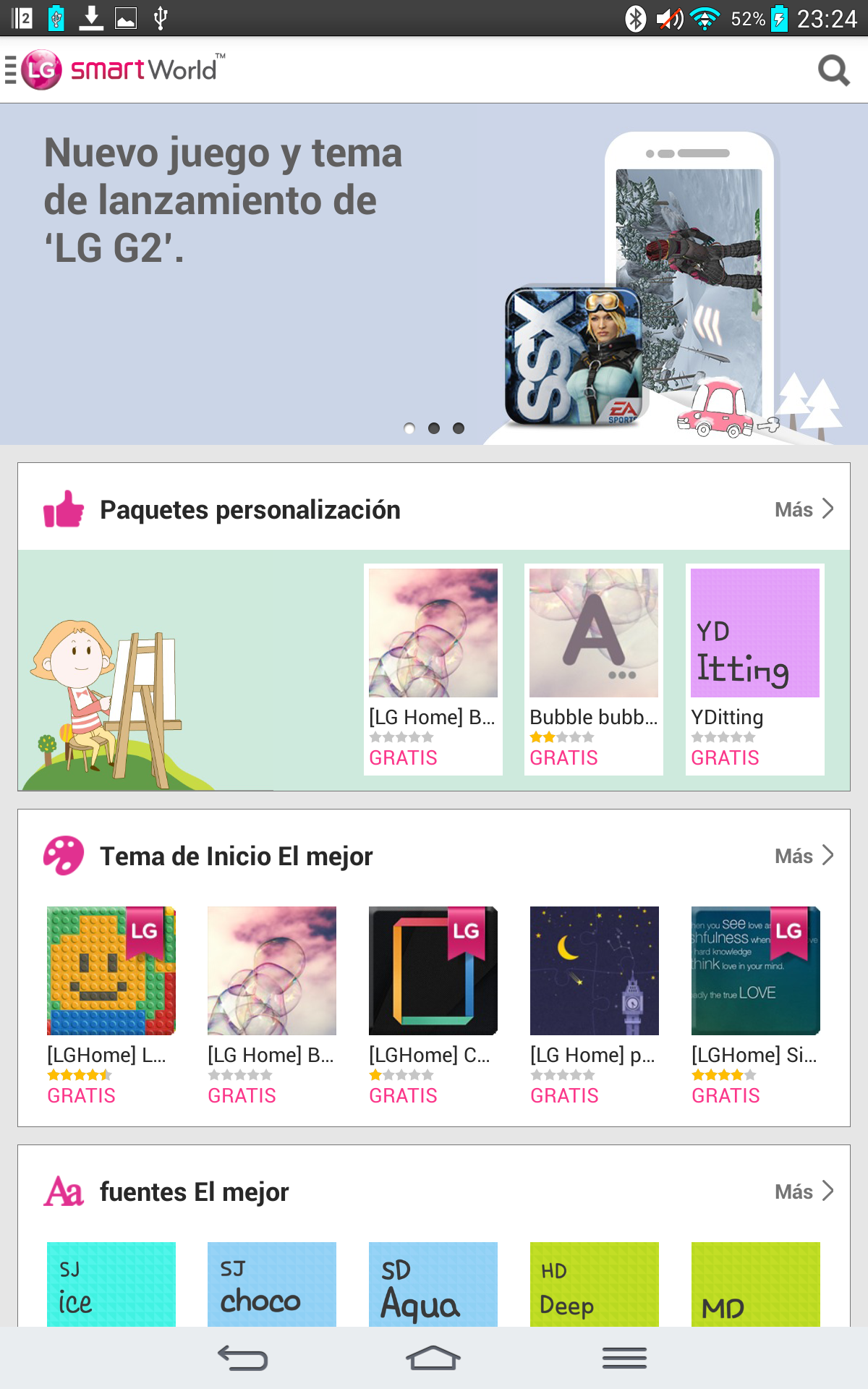Go to the home screen
This screenshot has width=868, height=1389.
click(433, 1358)
